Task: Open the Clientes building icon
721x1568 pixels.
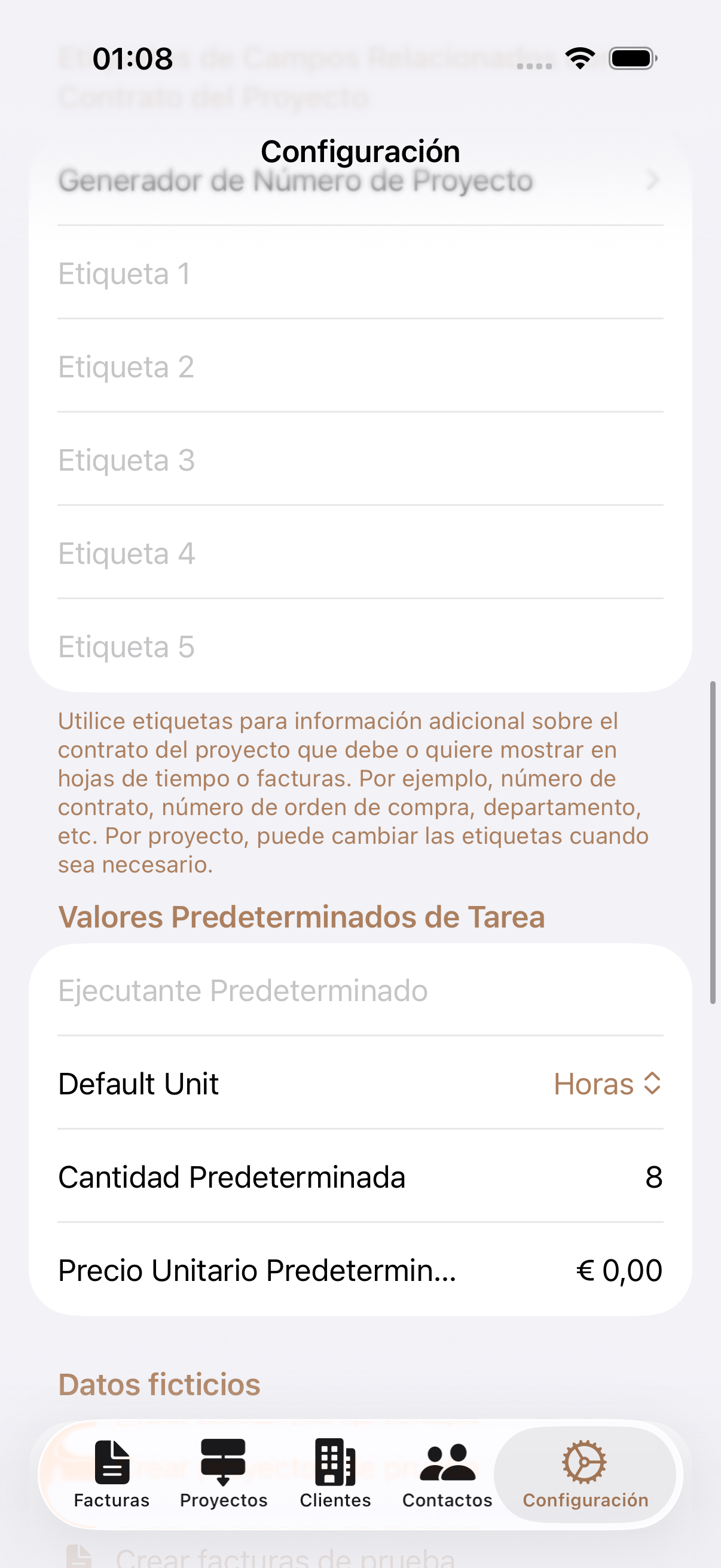Action: point(334,1462)
